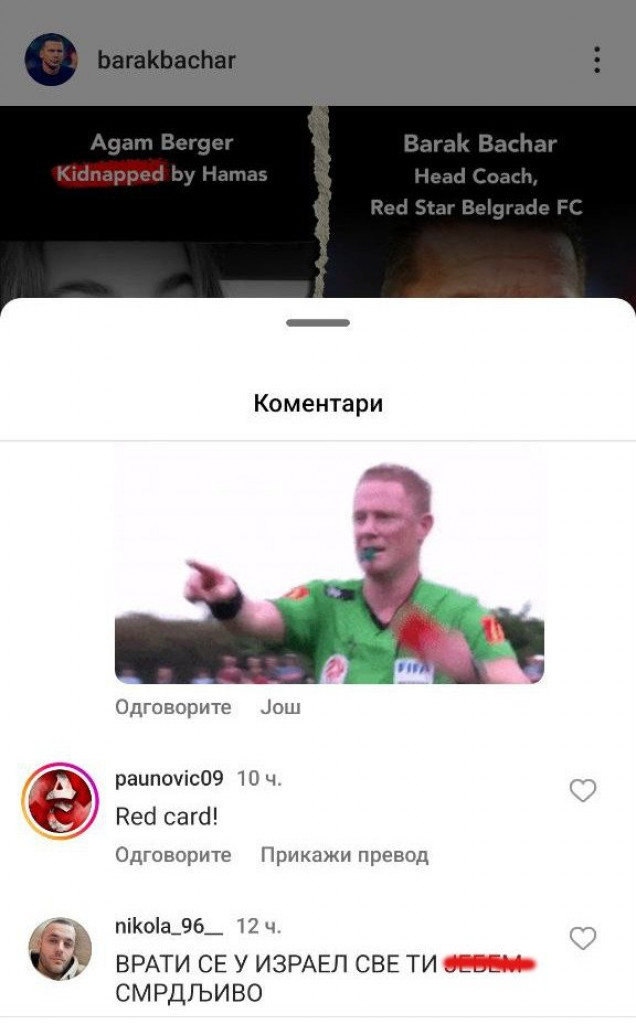Like paunovic09's comment
Screen dimensions: 636x1024
click(582, 791)
